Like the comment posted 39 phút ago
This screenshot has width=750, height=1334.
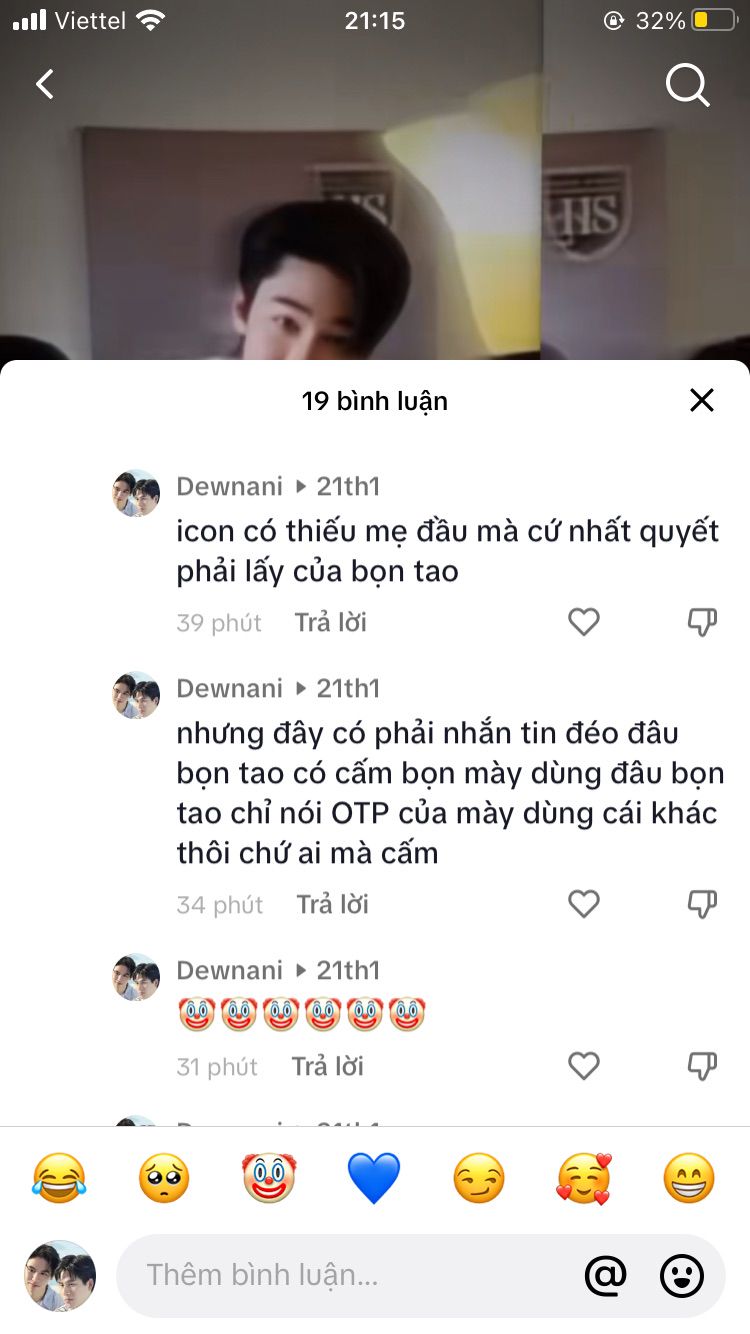point(584,622)
